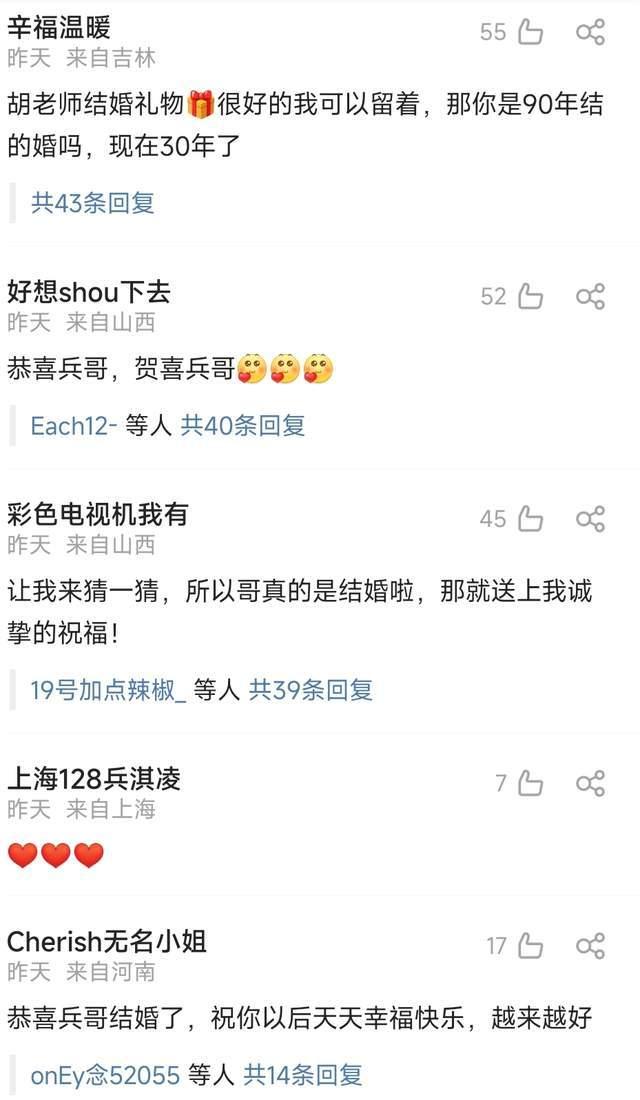Like the comment by 彩色电视机我有
640x1100 pixels.
coord(530,519)
